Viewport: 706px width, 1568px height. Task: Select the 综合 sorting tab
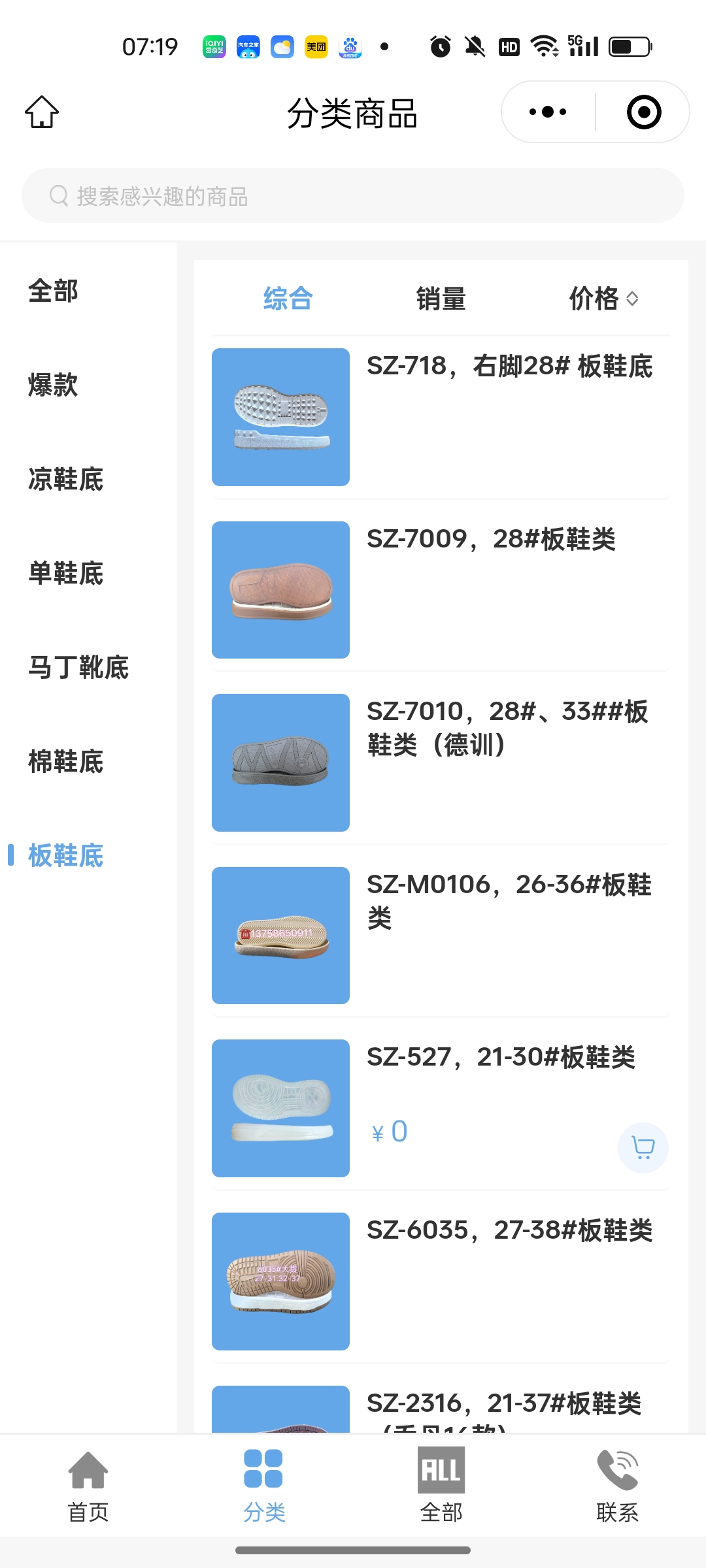coord(288,299)
